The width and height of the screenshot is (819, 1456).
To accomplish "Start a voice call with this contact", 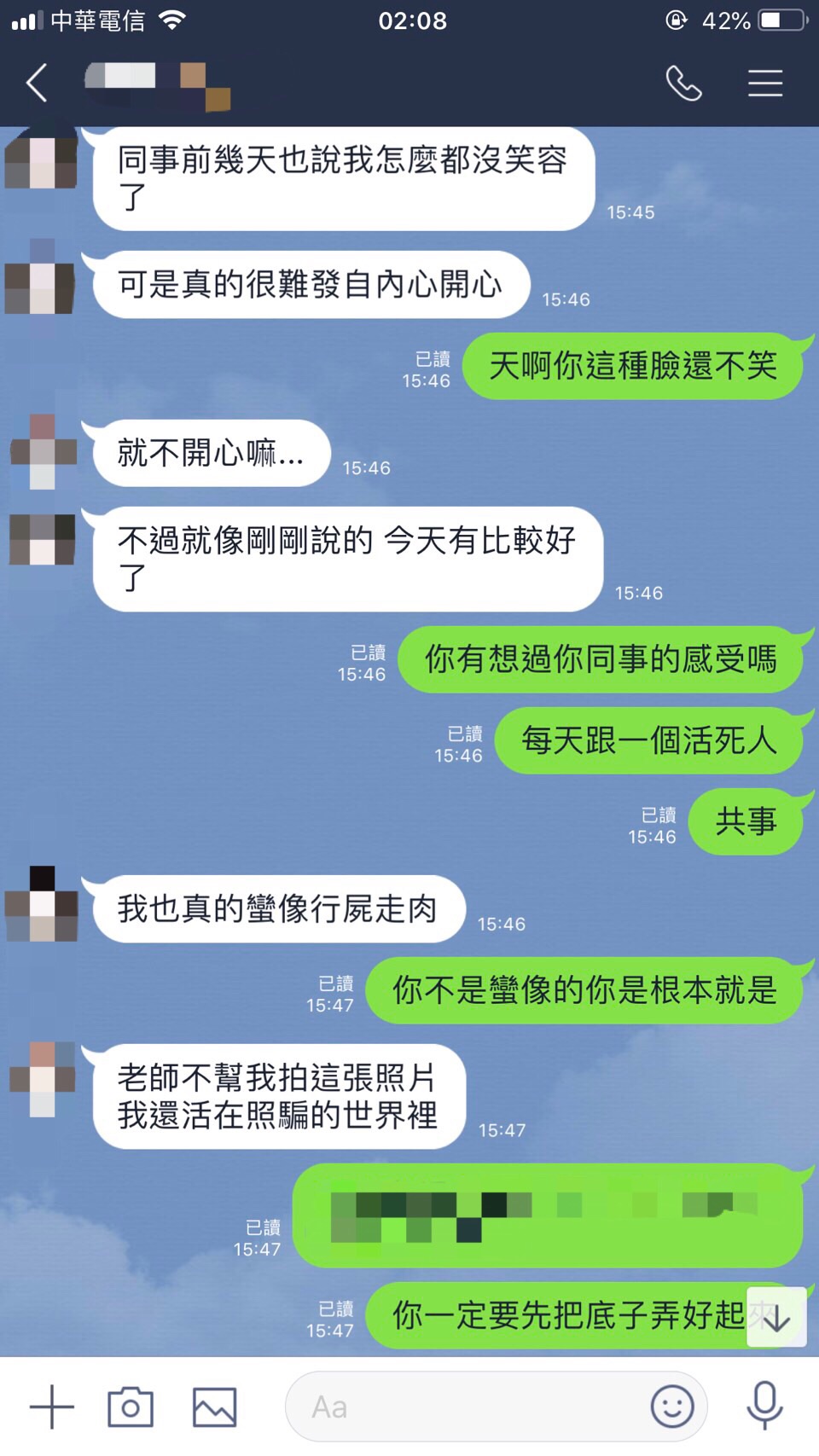I will tap(683, 84).
